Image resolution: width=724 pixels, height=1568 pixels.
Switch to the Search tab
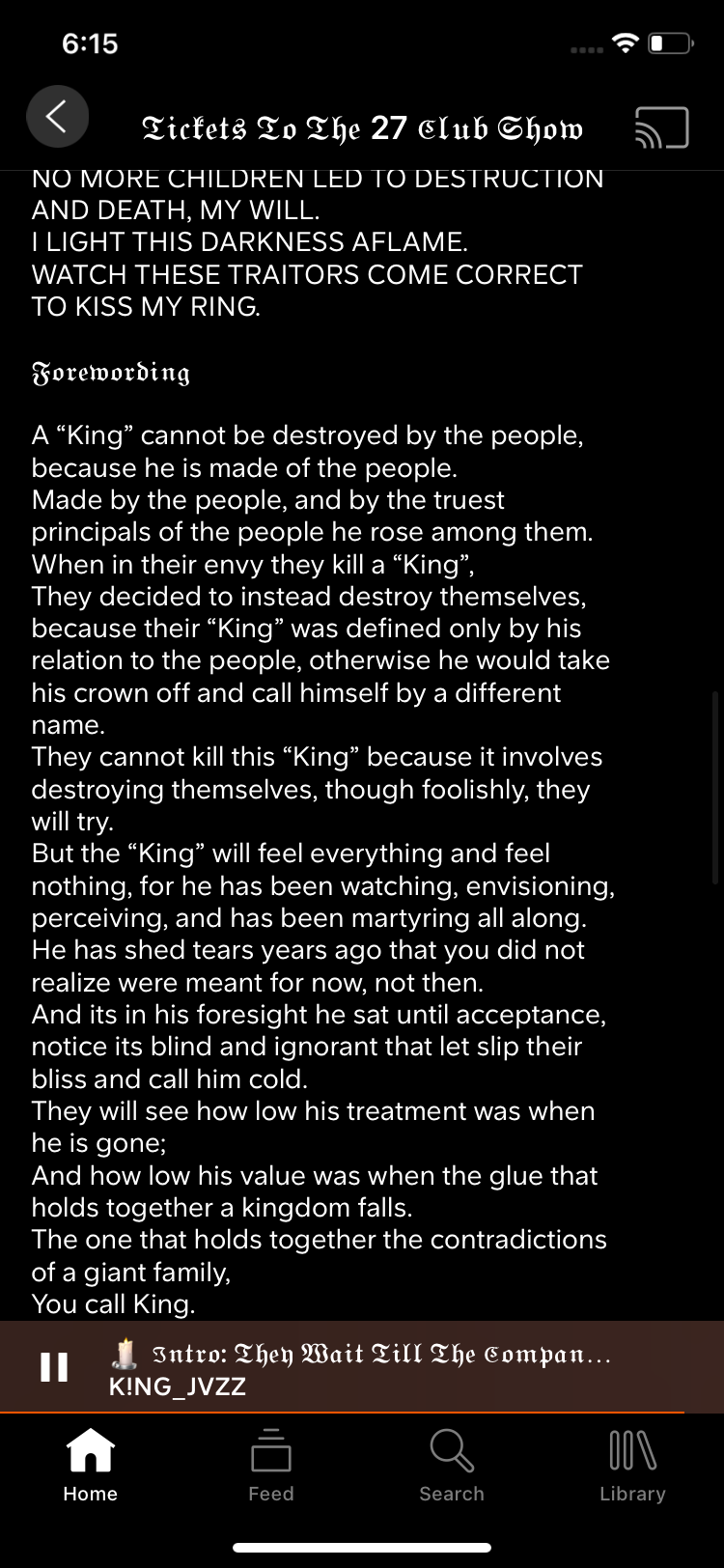(x=452, y=1466)
